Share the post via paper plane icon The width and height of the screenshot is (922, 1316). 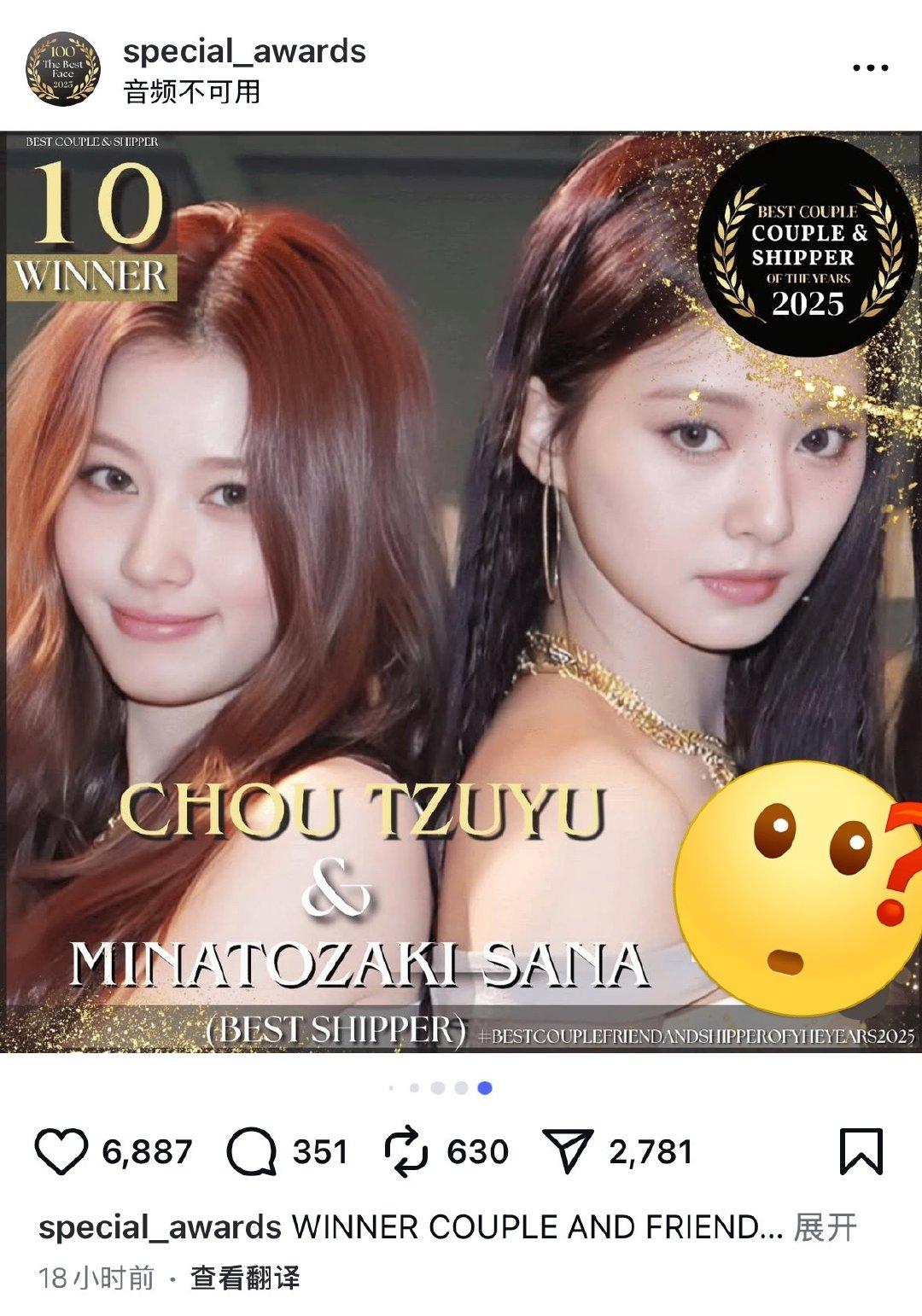568,1151
